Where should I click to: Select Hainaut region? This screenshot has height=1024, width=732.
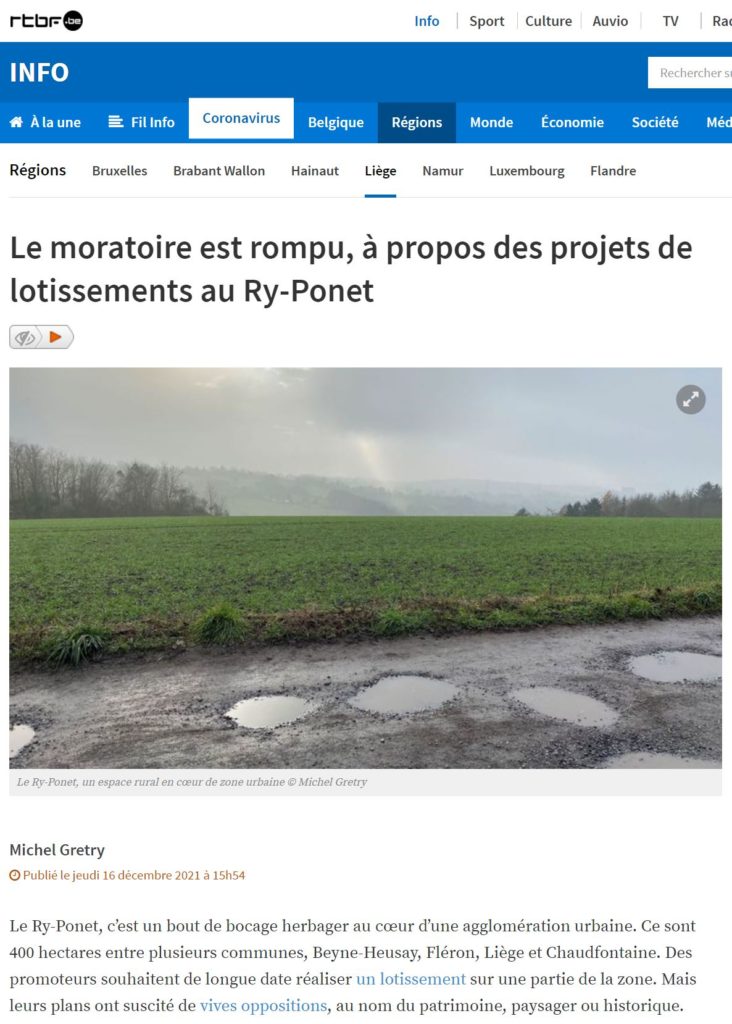tap(315, 171)
